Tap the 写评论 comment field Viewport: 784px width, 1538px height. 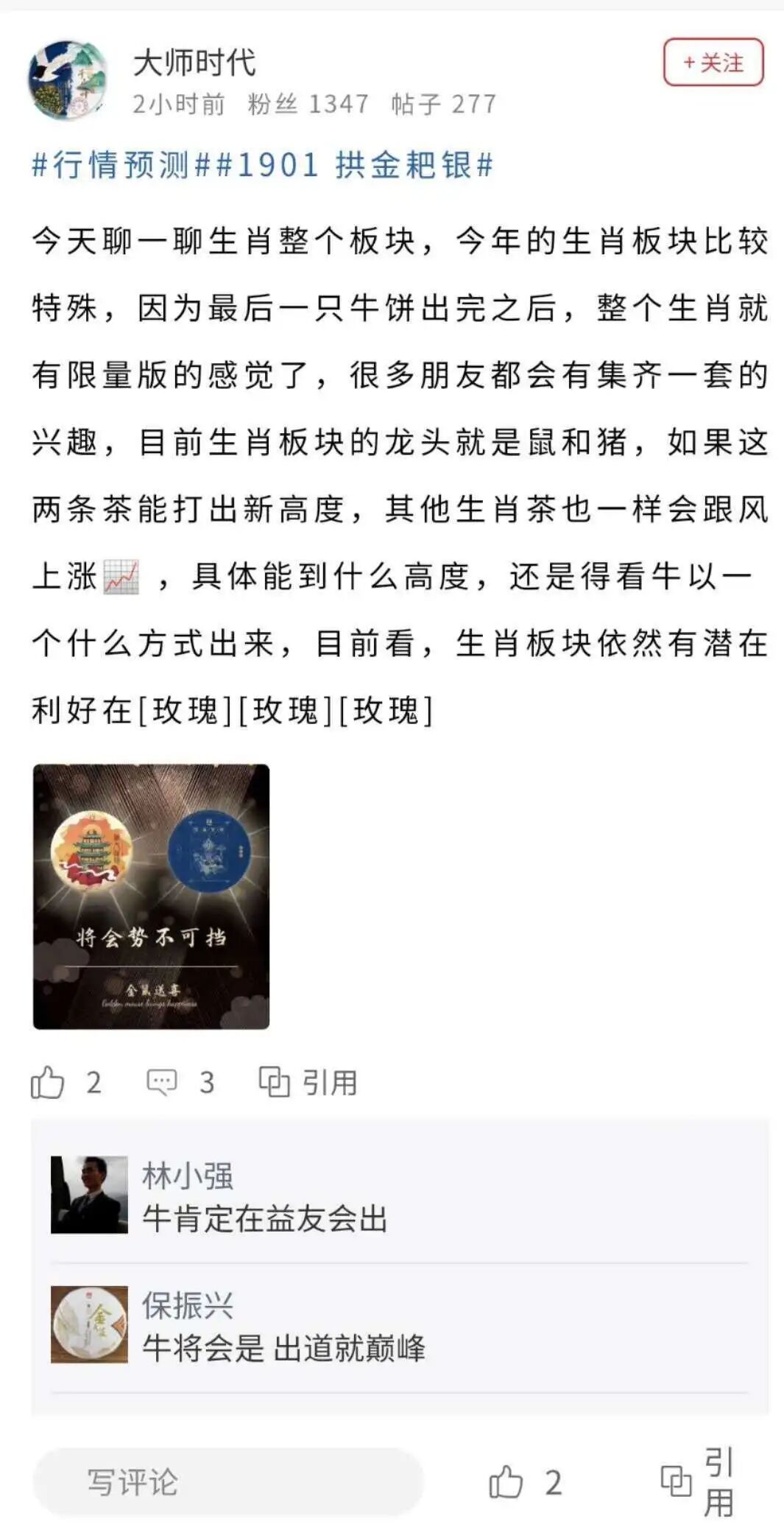pyautogui.click(x=228, y=1482)
